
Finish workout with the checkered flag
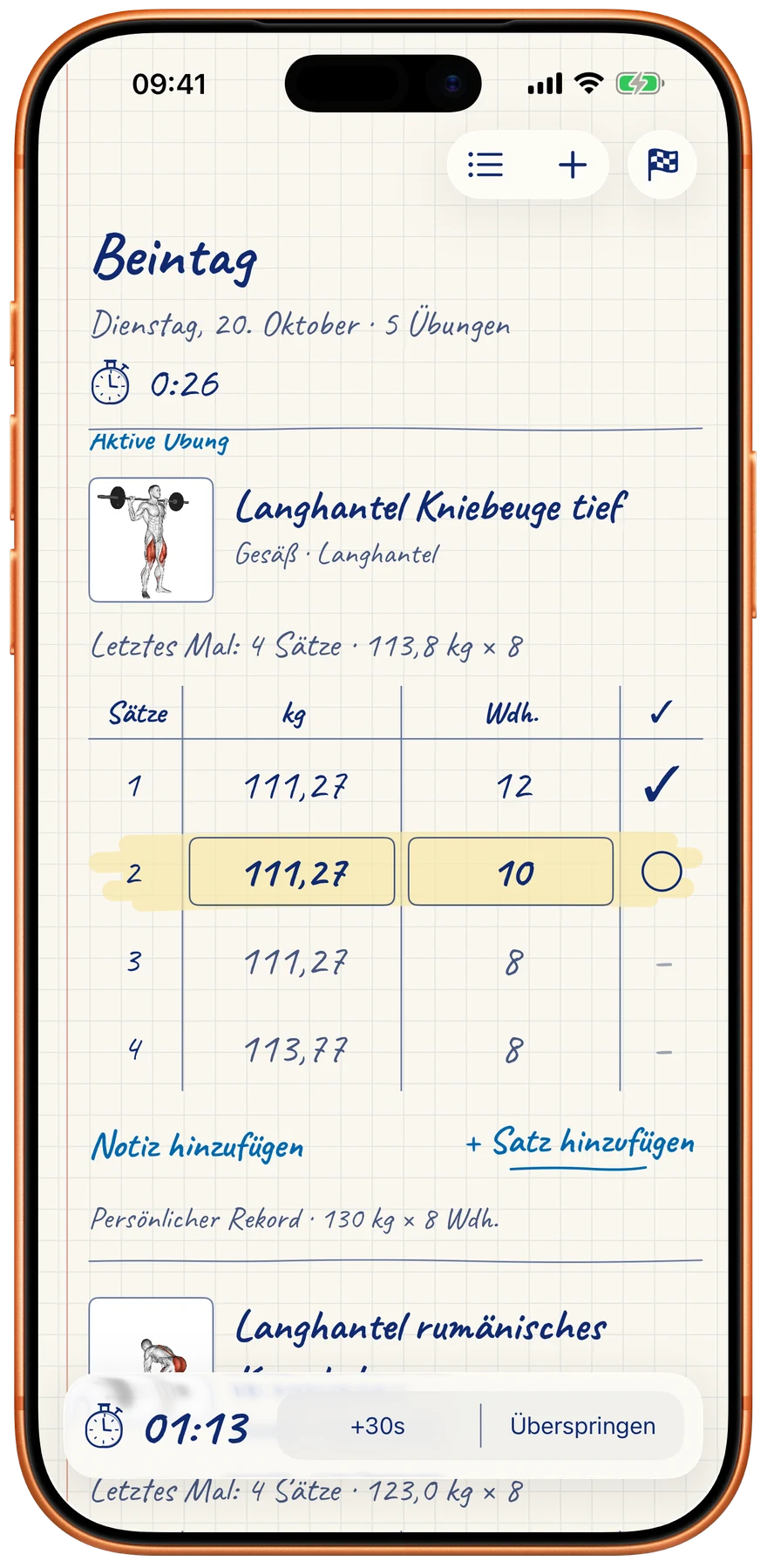tap(662, 165)
